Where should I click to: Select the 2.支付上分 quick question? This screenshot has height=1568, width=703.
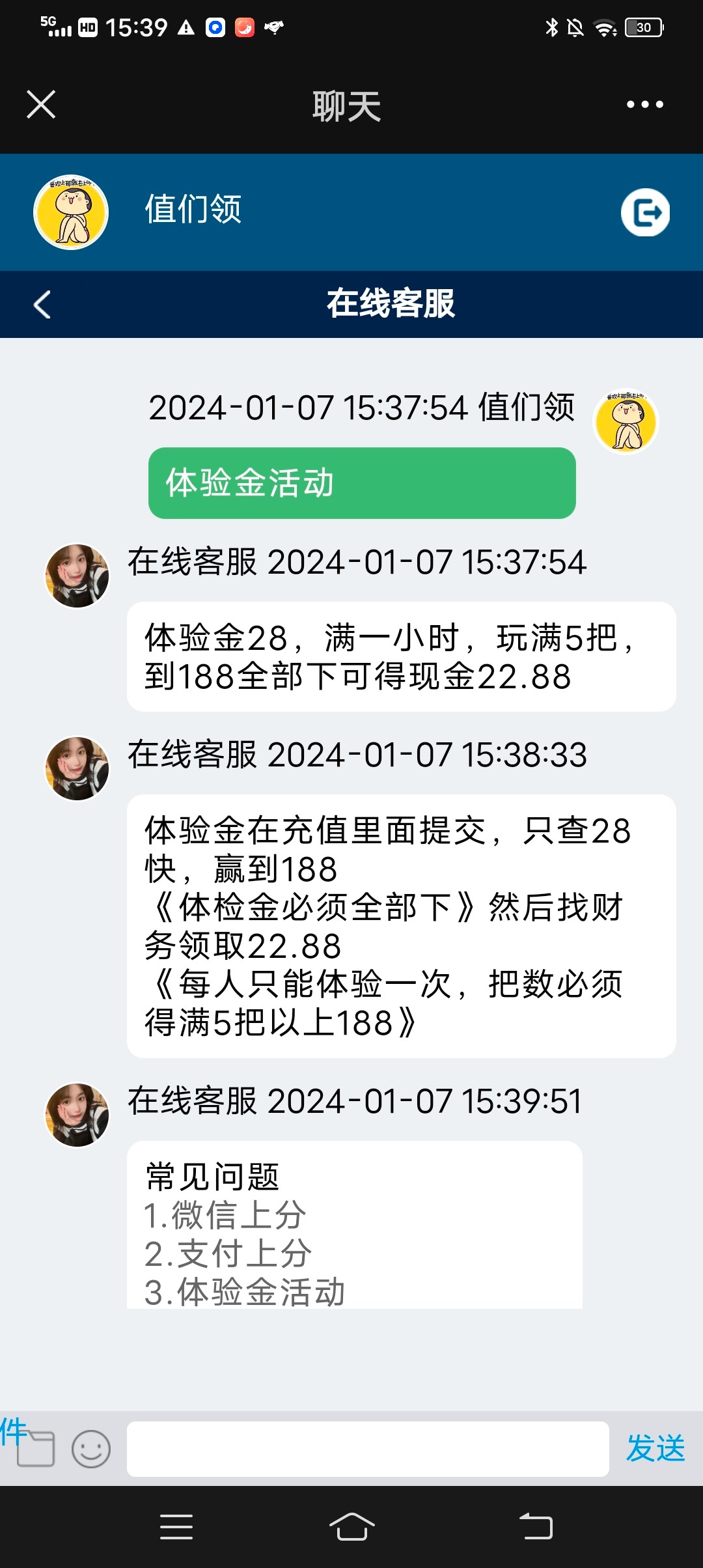click(x=228, y=1253)
